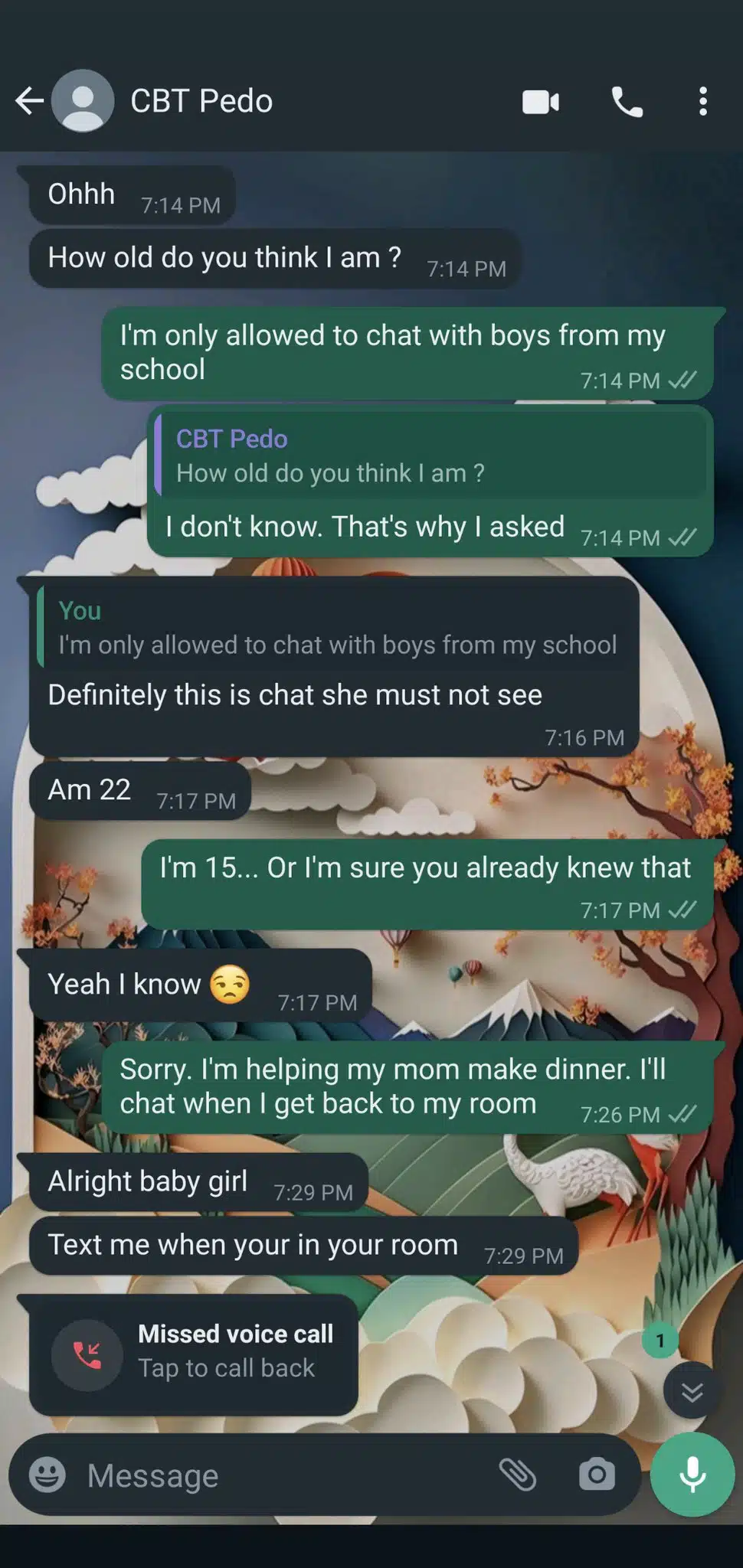
Task: Focus the Message text field
Action: click(283, 1475)
